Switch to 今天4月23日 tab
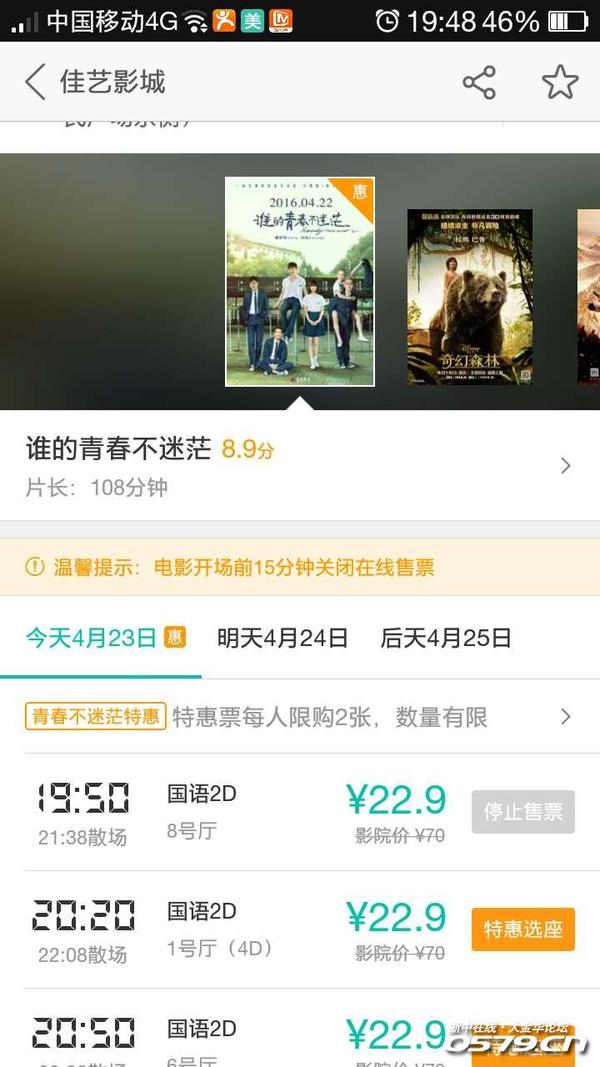600x1067 pixels. pyautogui.click(x=92, y=638)
